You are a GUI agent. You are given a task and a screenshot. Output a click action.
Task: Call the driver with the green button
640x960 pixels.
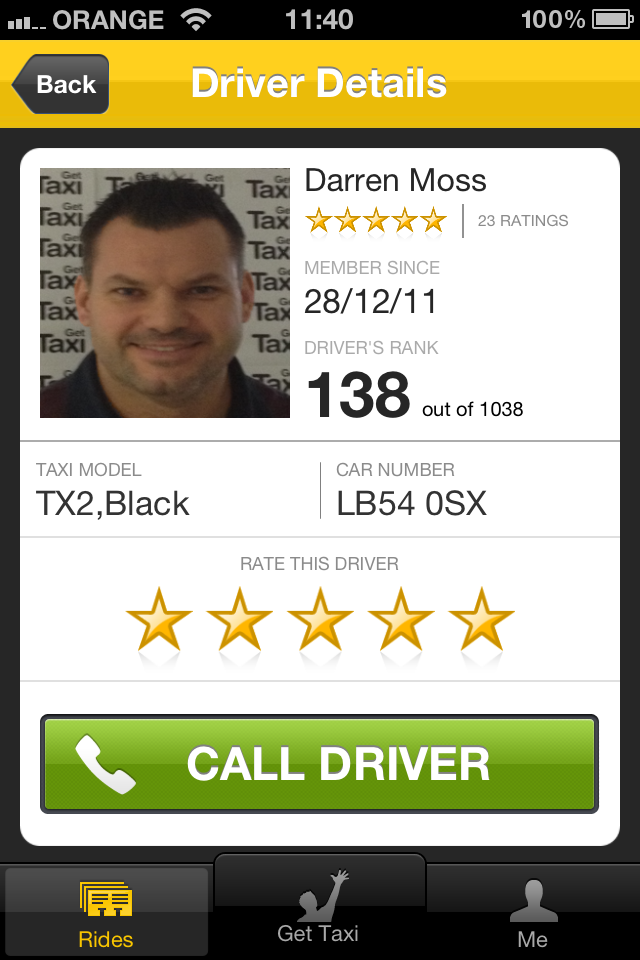(x=319, y=763)
